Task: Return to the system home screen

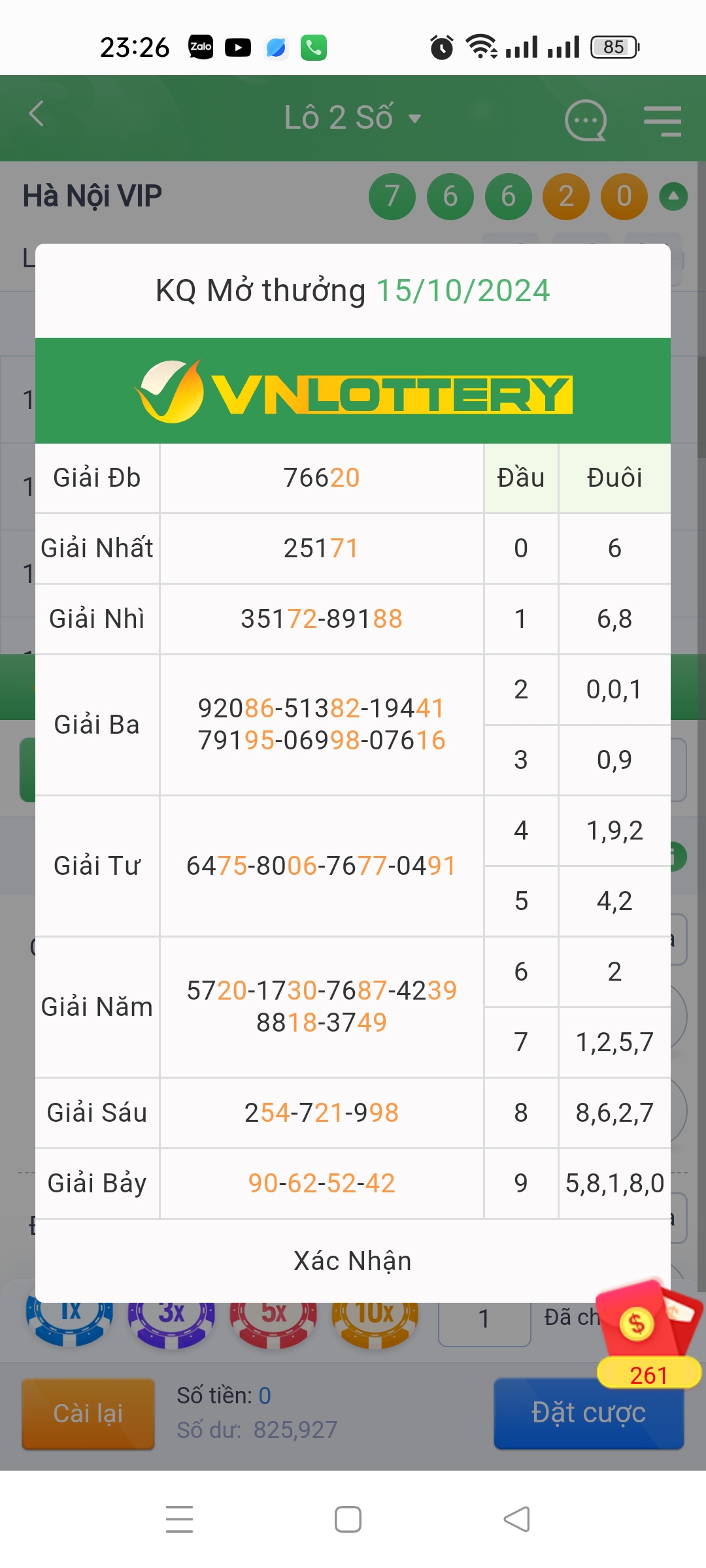Action: (x=348, y=1519)
